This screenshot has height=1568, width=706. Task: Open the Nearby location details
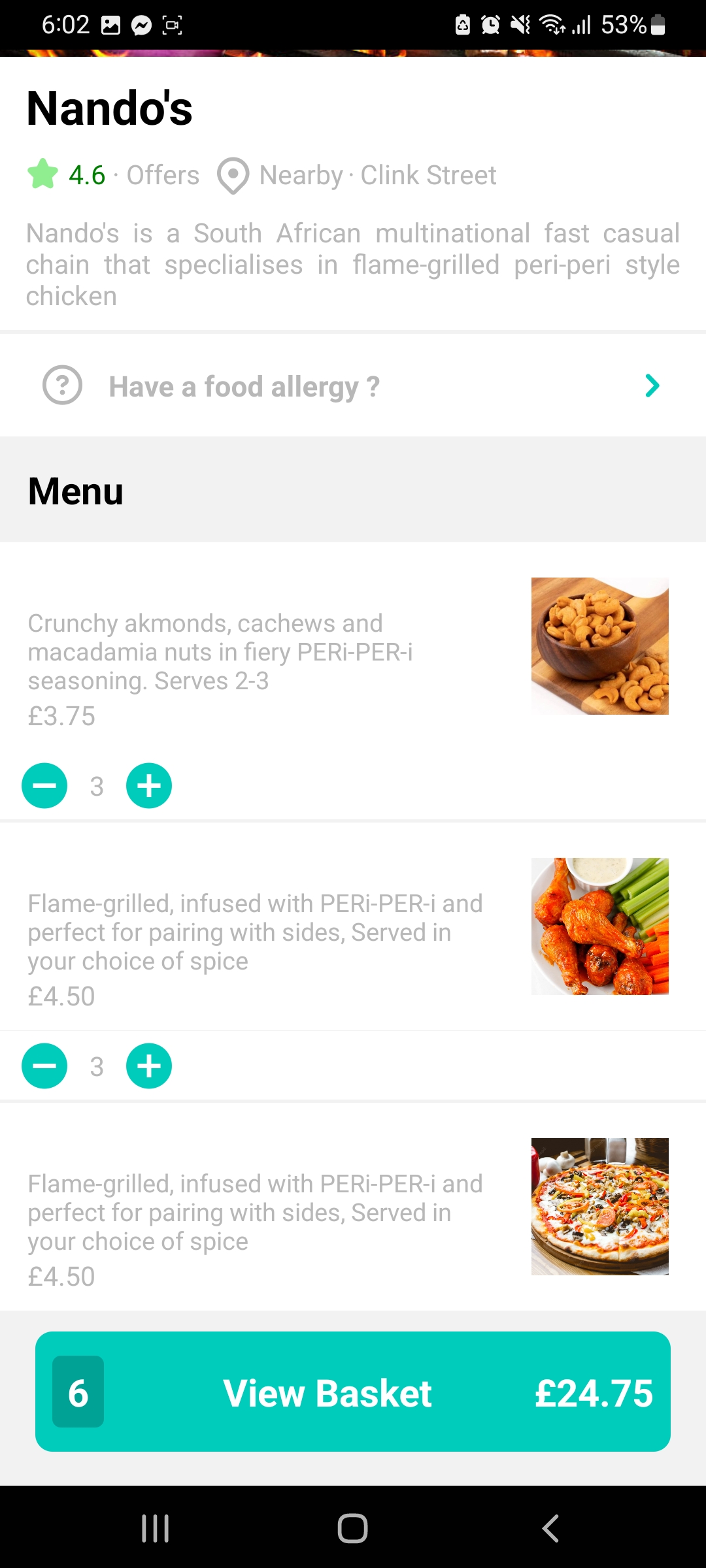299,174
